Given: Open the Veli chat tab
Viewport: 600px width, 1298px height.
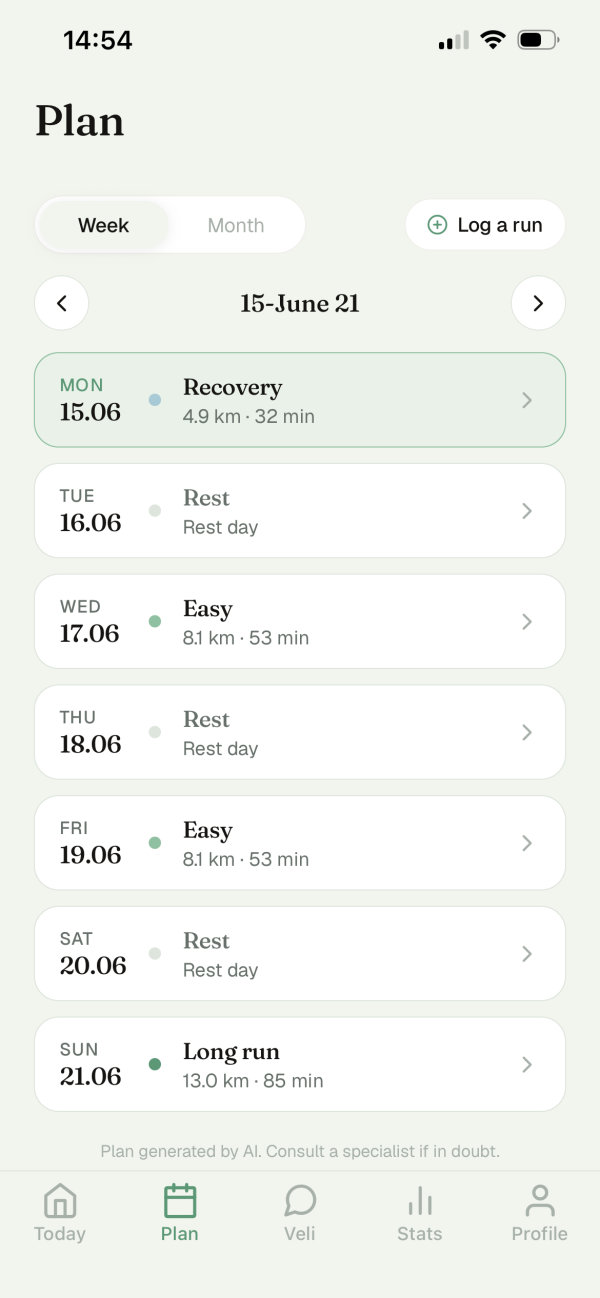Looking at the screenshot, I should coord(300,1213).
